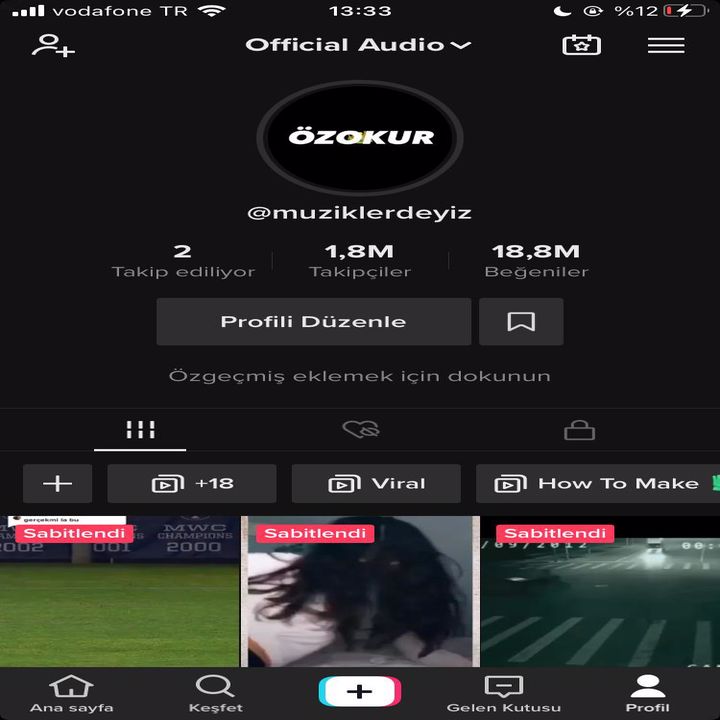Open the pinned video with dark-haired person
The image size is (720, 720).
[360, 592]
